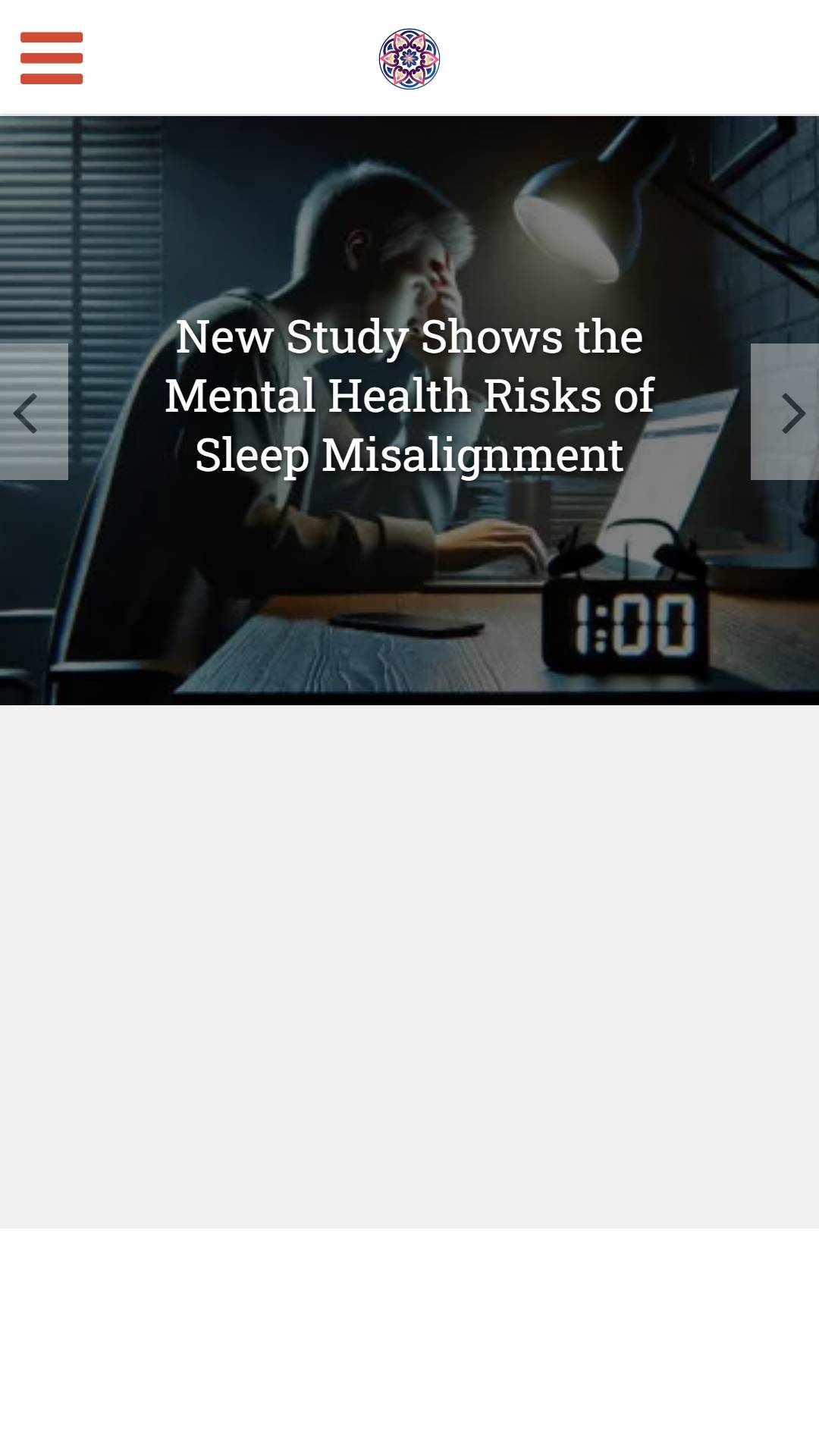The width and height of the screenshot is (819, 1456).
Task: Tap the site logo to go home
Action: (409, 59)
